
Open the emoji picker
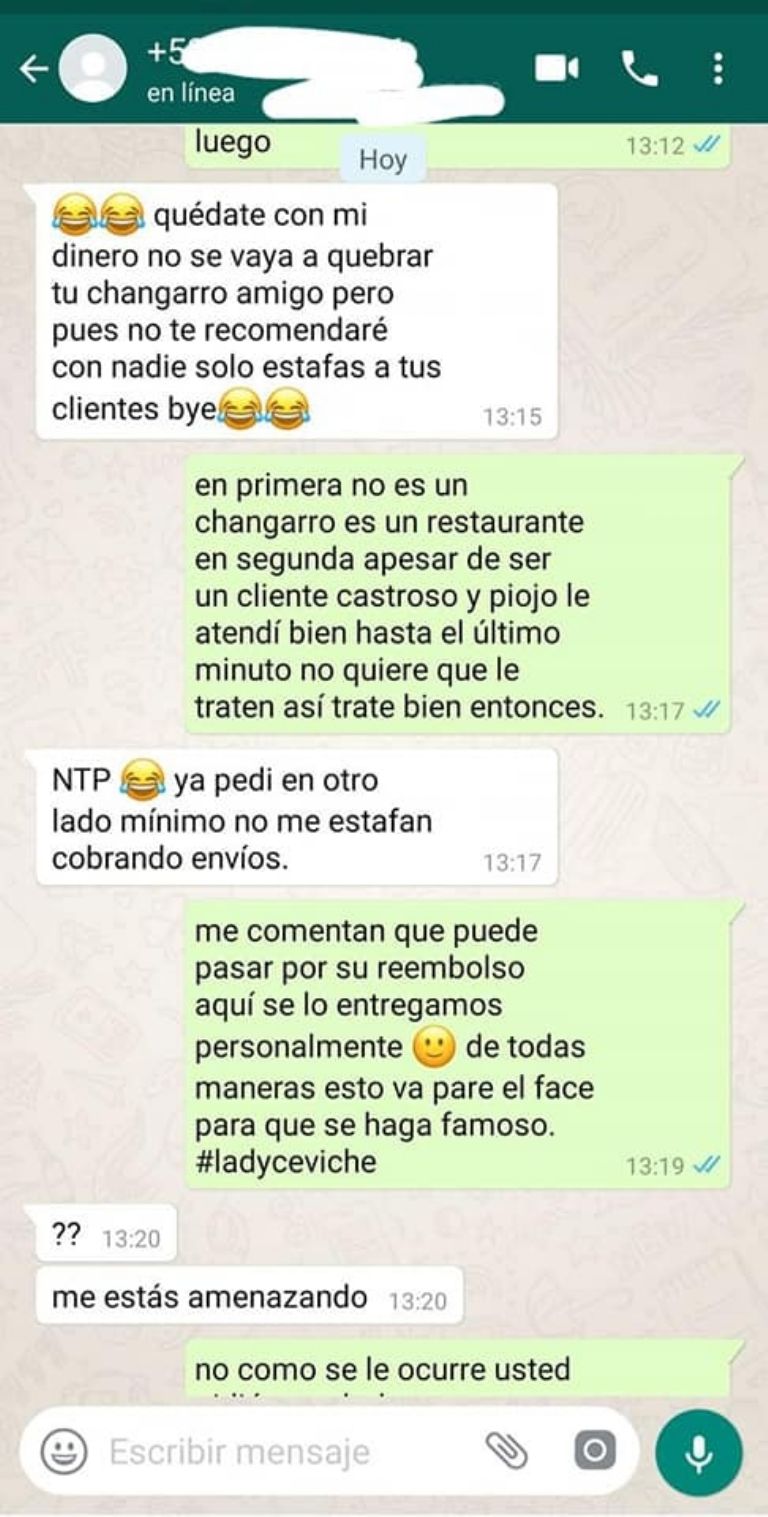coord(64,1451)
